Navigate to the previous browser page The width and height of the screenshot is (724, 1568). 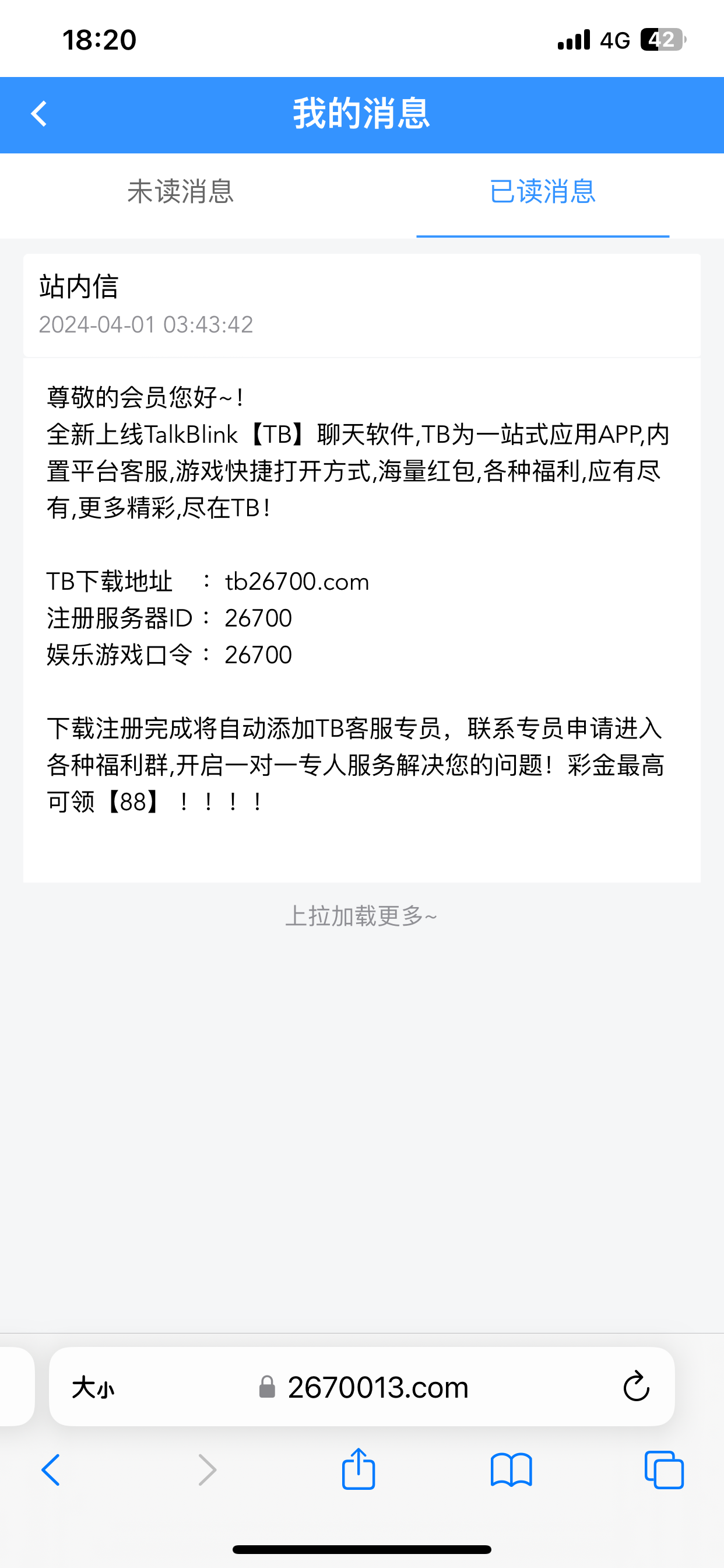(x=51, y=1470)
